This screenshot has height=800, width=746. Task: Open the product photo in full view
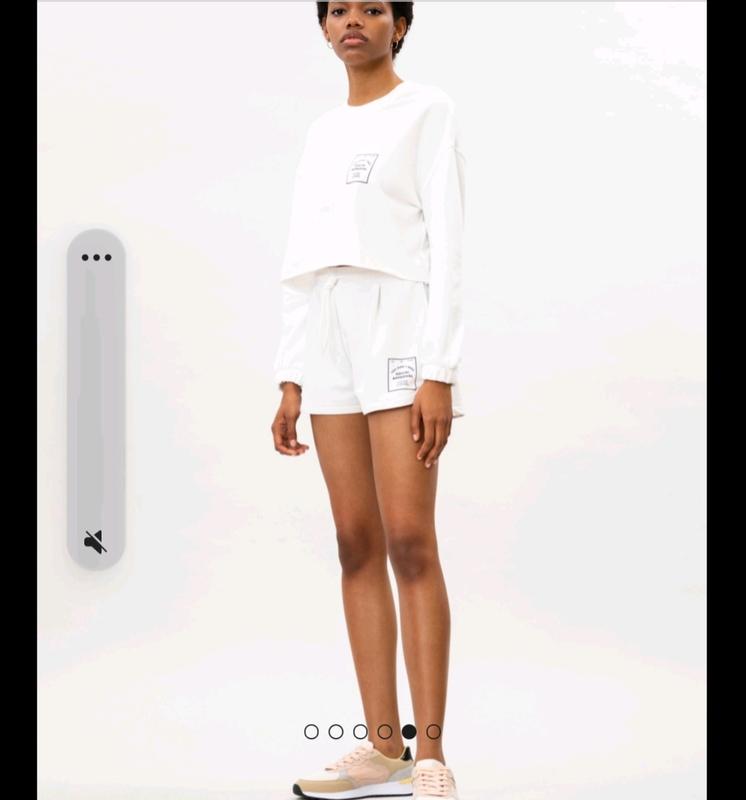(372, 400)
